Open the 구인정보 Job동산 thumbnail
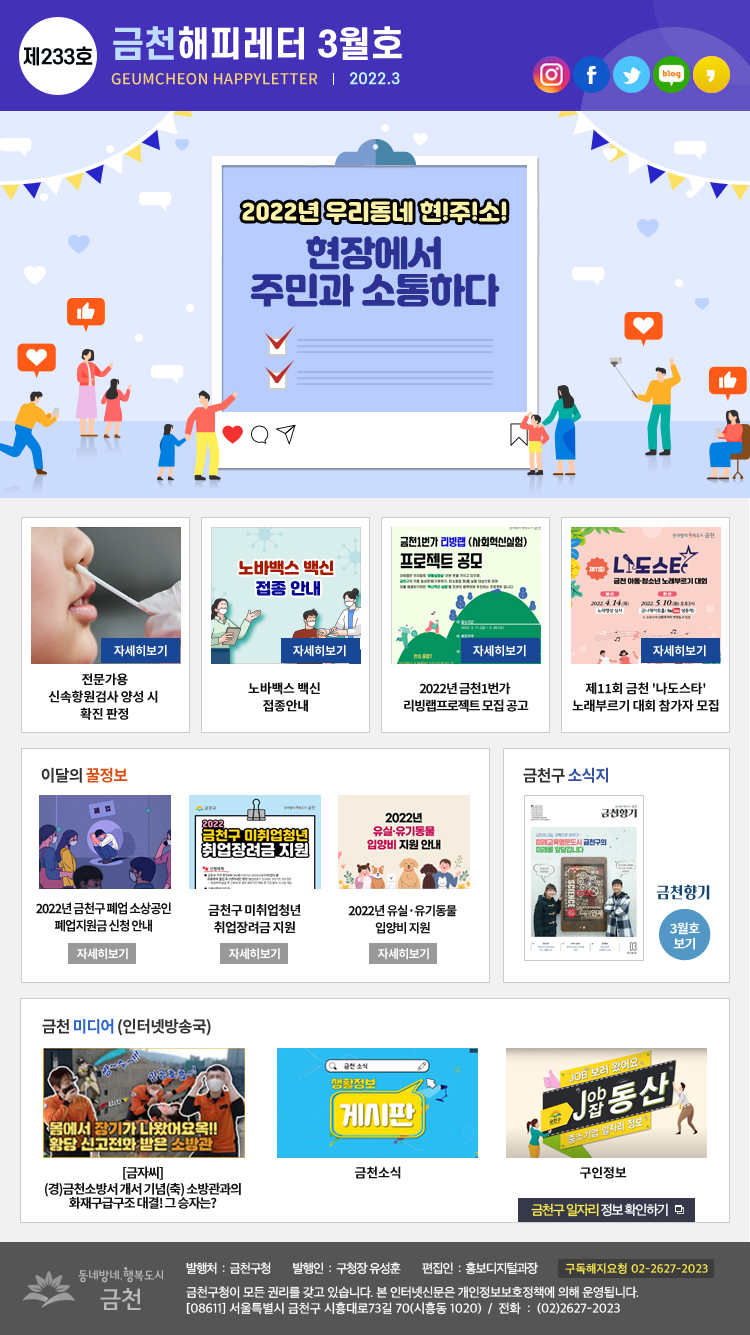Viewport: 750px width, 1335px height. (x=606, y=1102)
